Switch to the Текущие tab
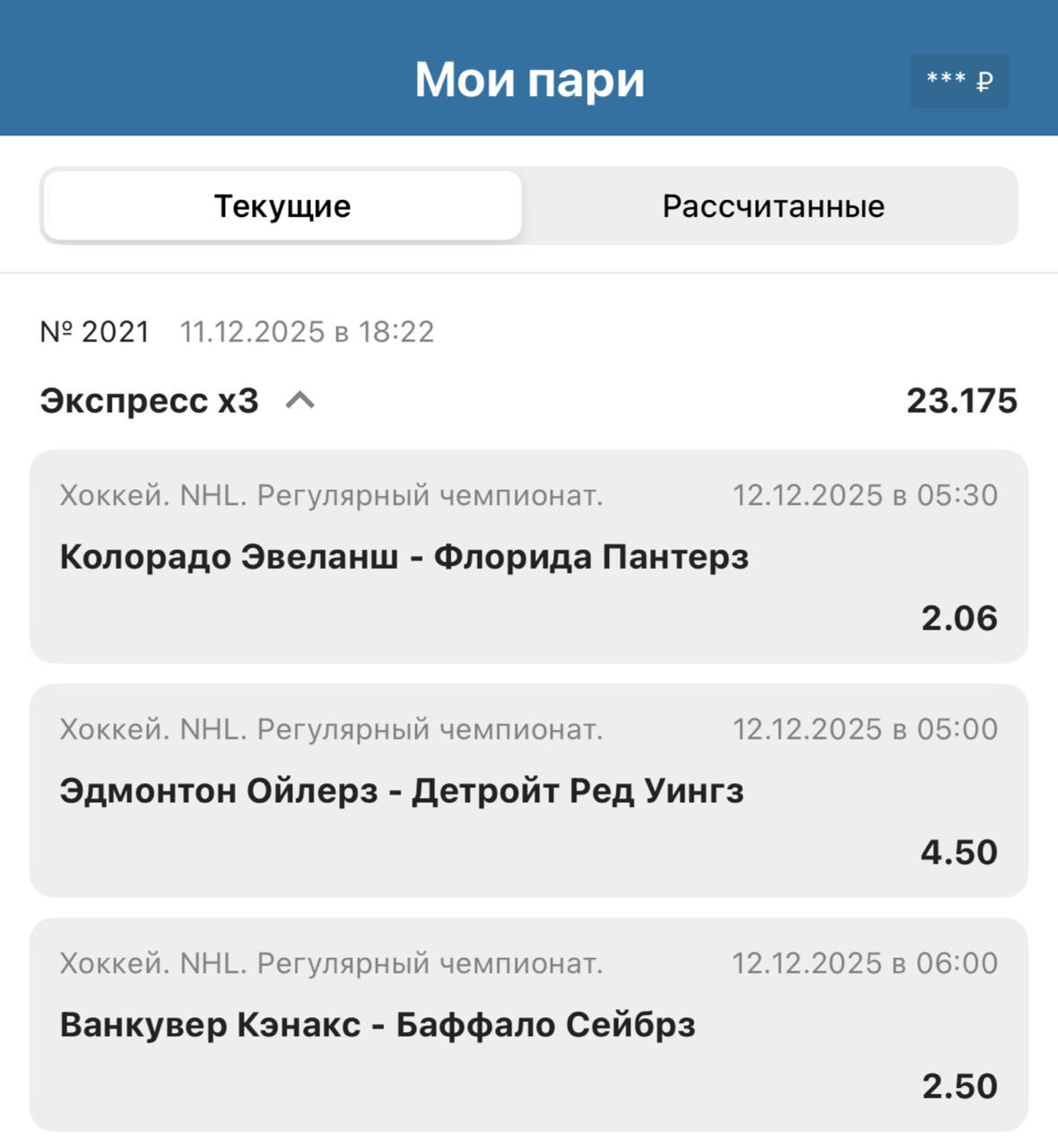Viewport: 1058px width, 1148px height. 282,206
